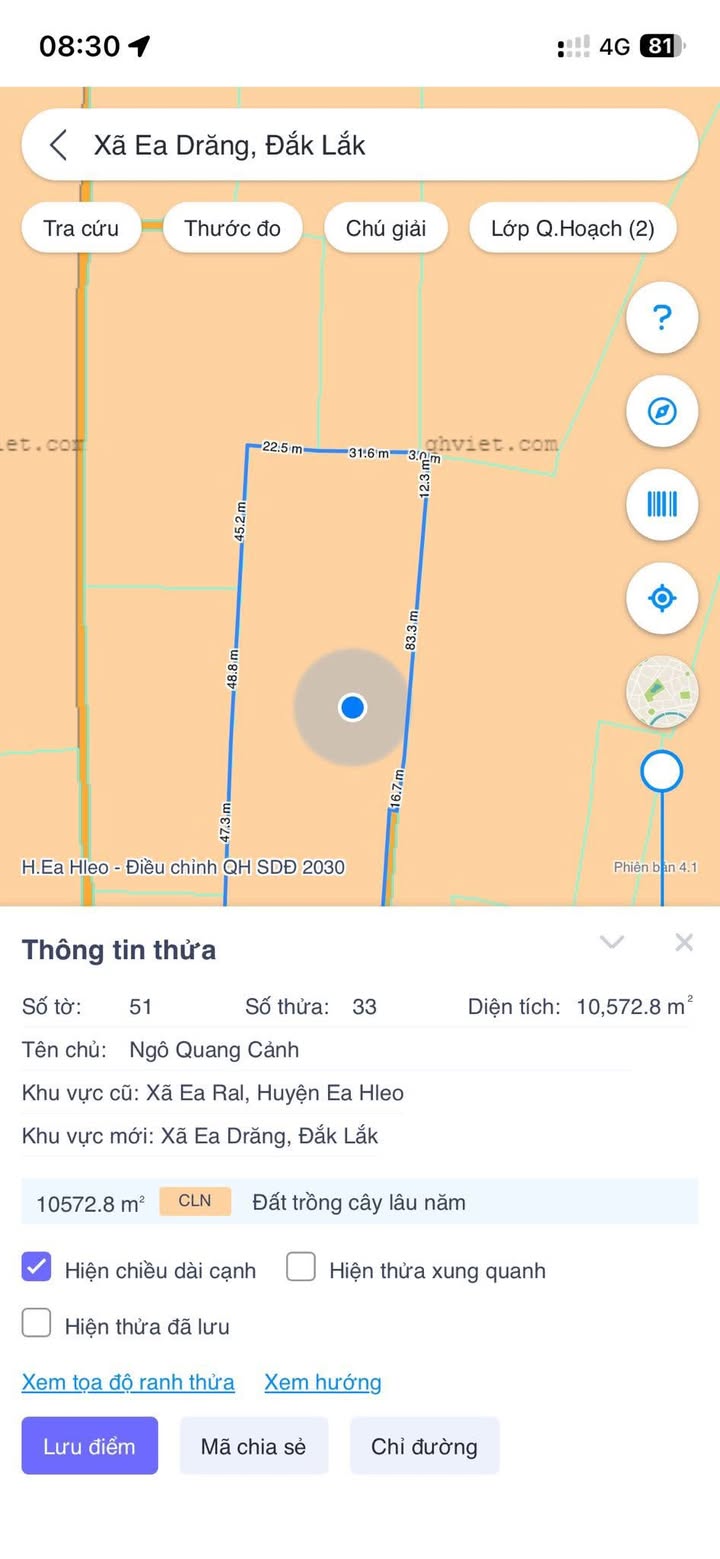The height and width of the screenshot is (1559, 720).
Task: Open the Thước đo measuring tool
Action: [x=233, y=228]
